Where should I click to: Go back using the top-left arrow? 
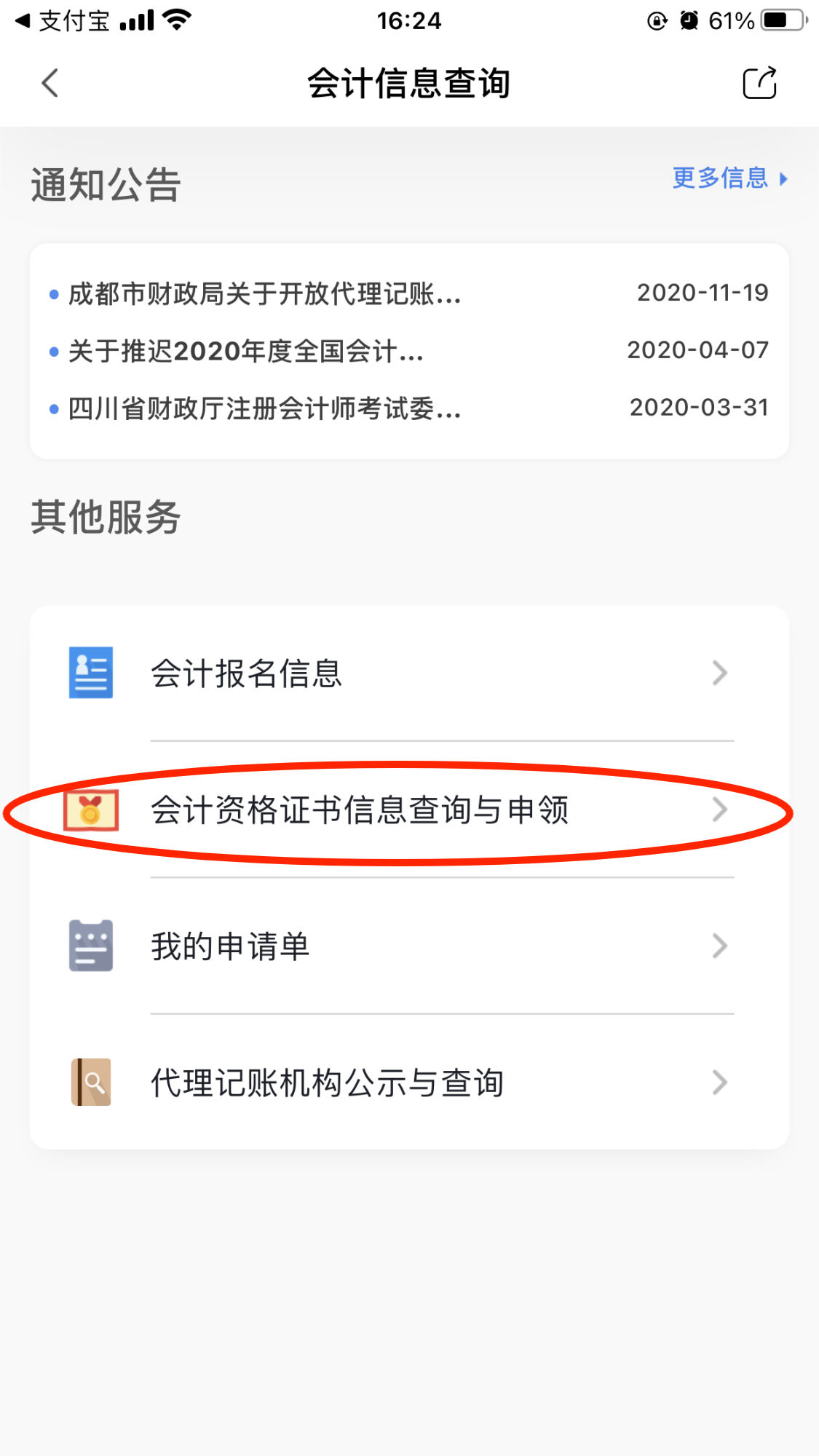click(50, 83)
